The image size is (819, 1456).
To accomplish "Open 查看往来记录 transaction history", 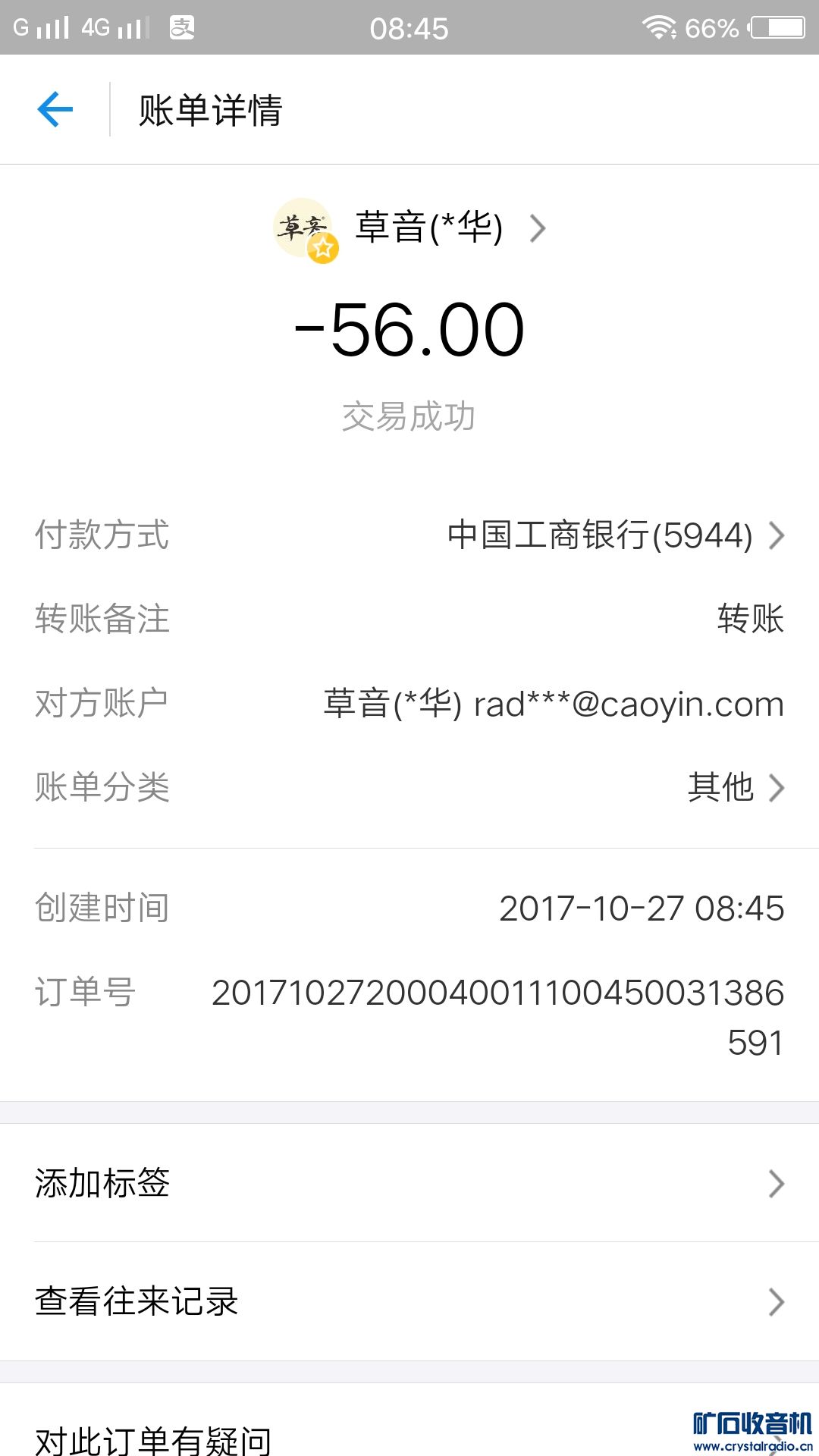I will point(409,1301).
